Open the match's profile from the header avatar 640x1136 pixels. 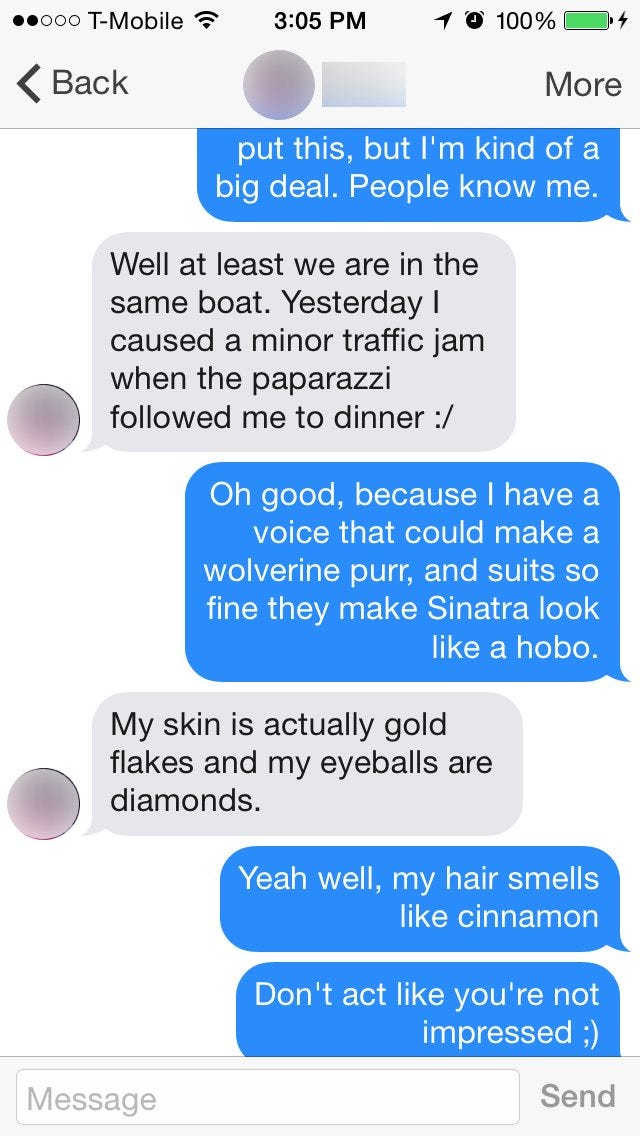279,85
